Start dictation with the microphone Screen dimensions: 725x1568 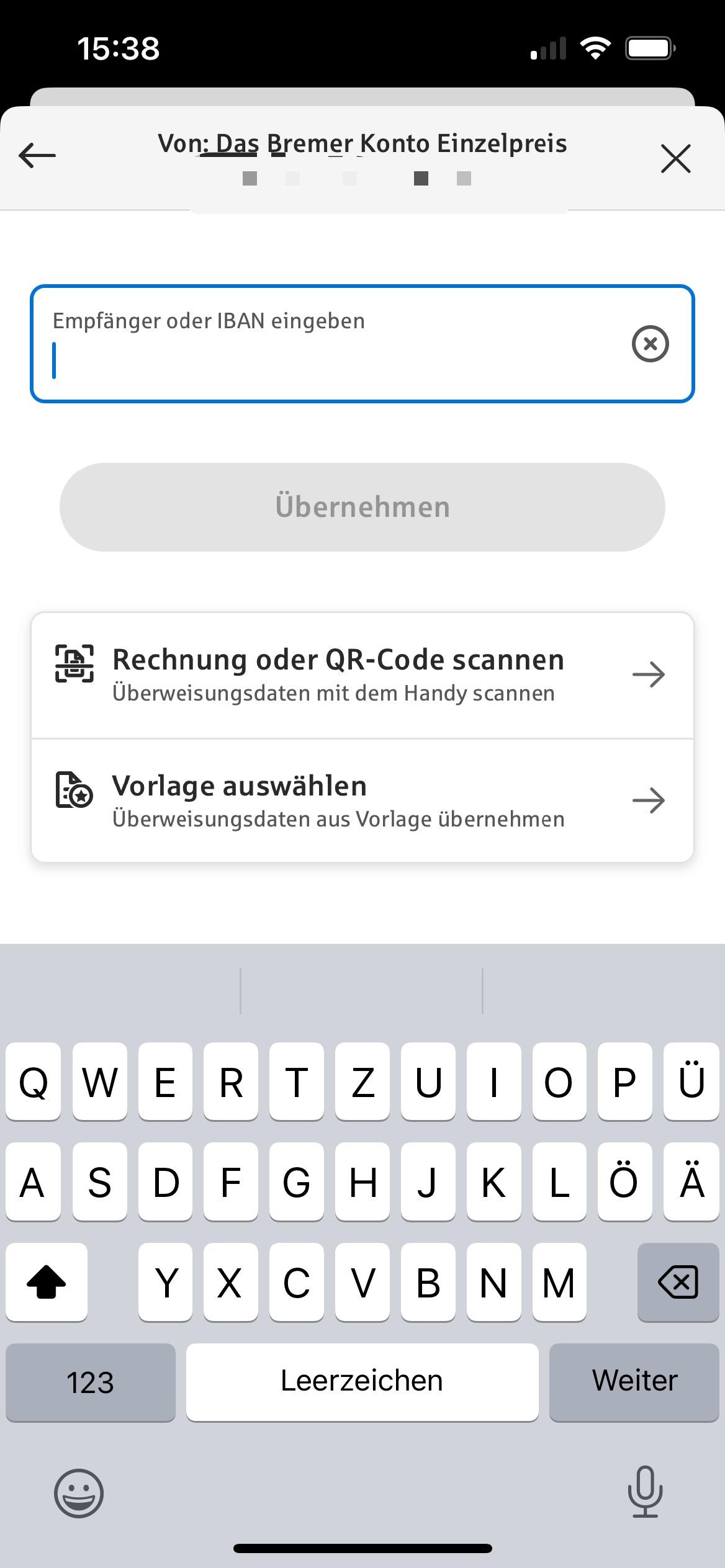coord(645,1492)
